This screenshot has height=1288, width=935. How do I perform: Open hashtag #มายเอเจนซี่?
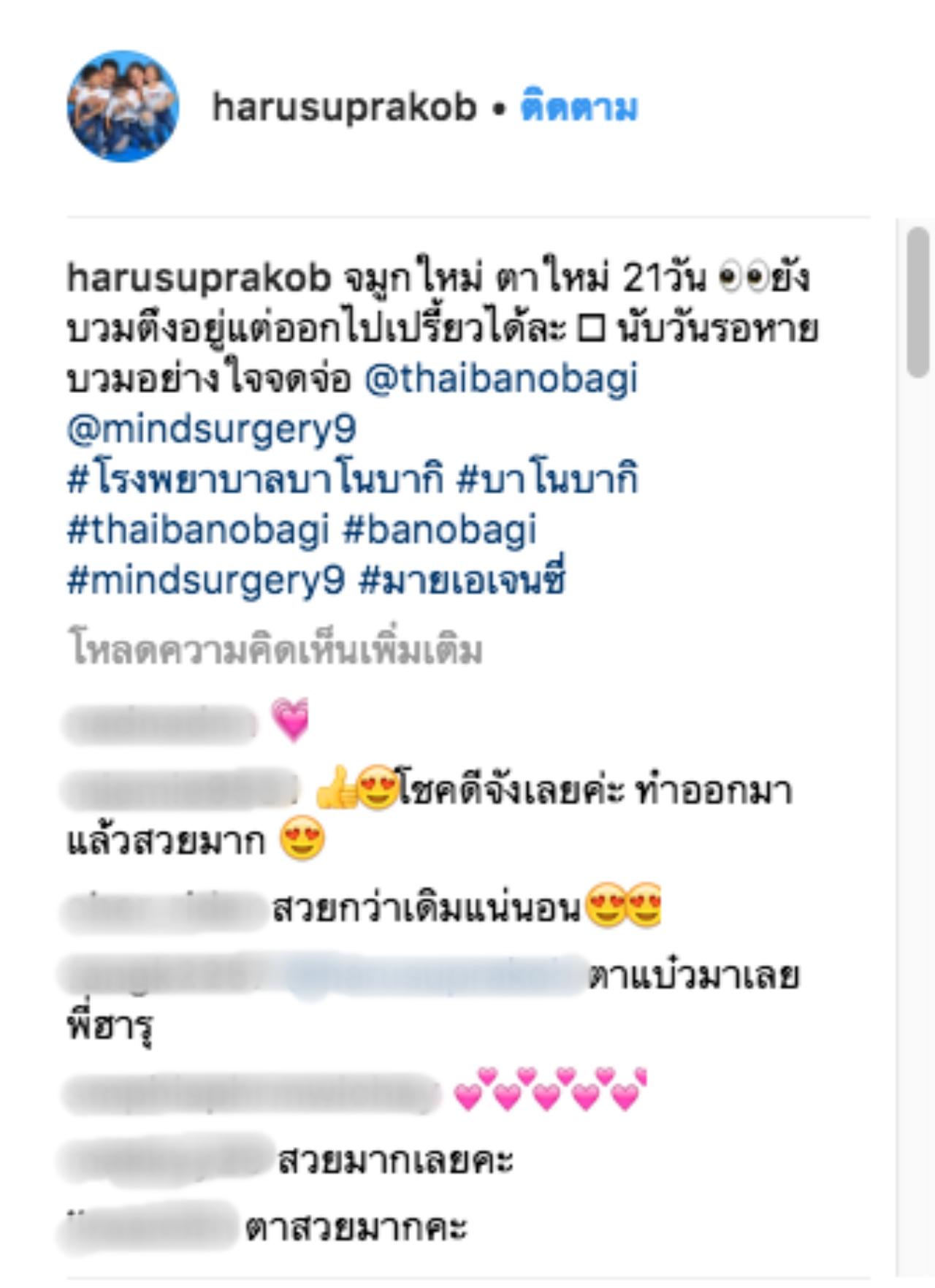[462, 580]
